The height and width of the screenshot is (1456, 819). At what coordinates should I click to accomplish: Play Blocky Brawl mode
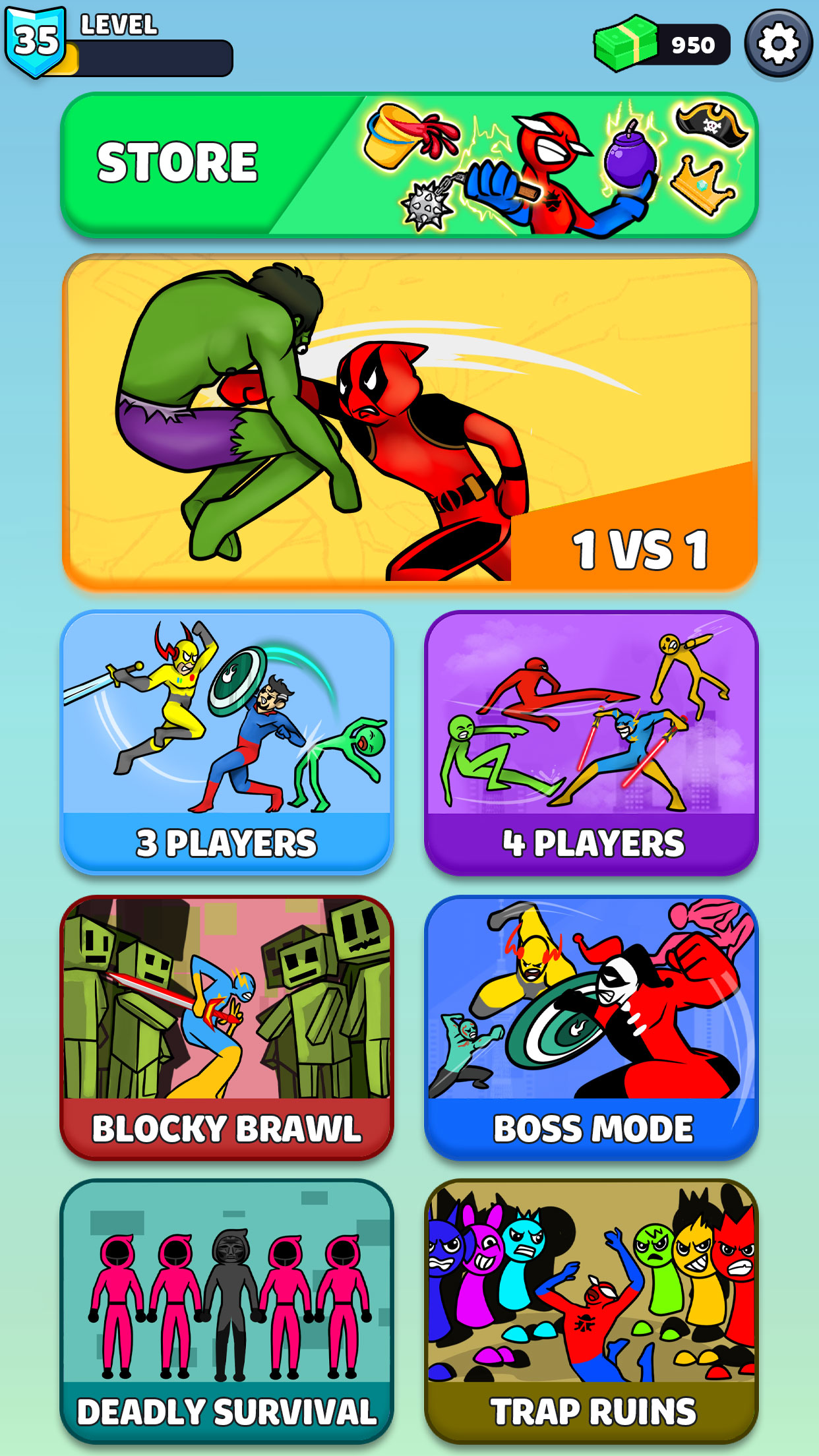click(x=227, y=1027)
